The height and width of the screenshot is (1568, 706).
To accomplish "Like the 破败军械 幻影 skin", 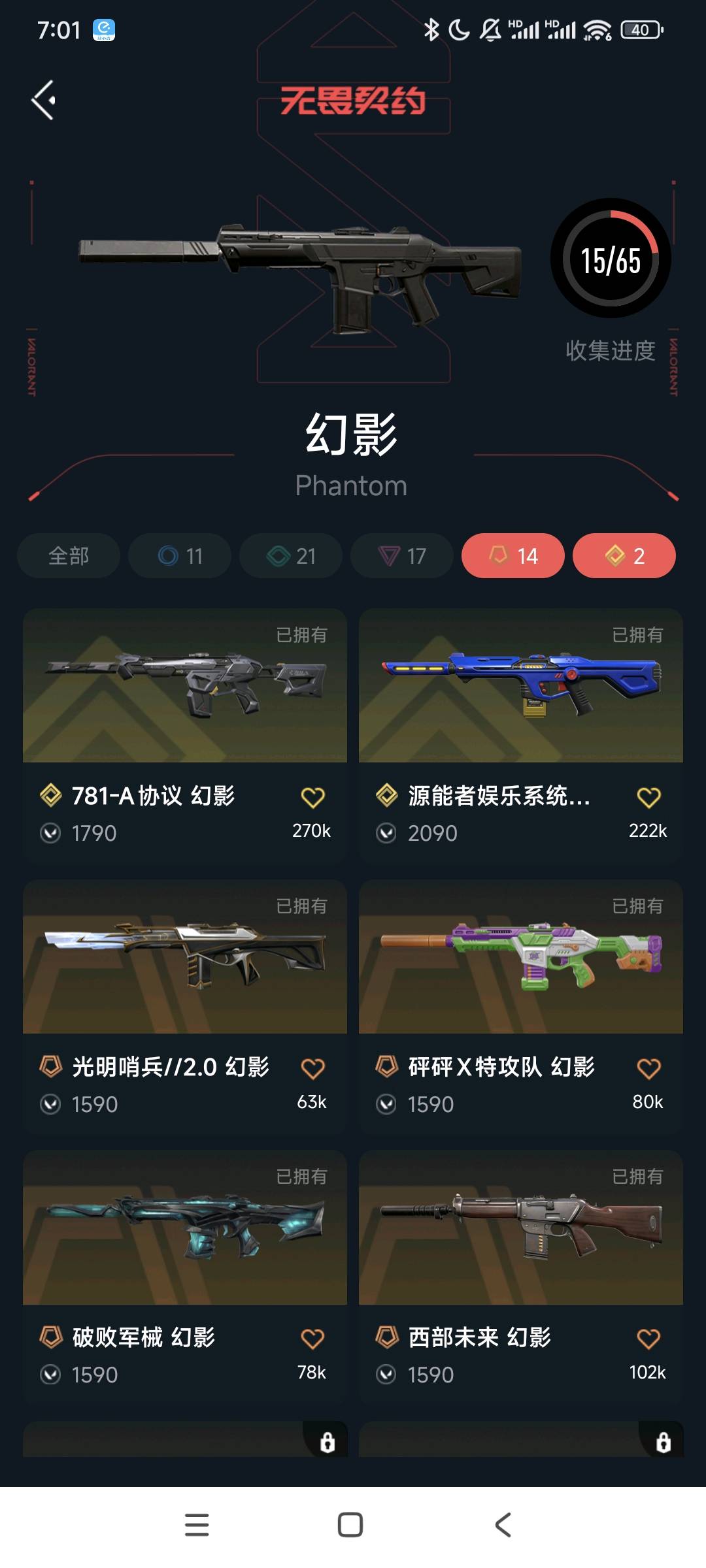I will click(x=312, y=1339).
